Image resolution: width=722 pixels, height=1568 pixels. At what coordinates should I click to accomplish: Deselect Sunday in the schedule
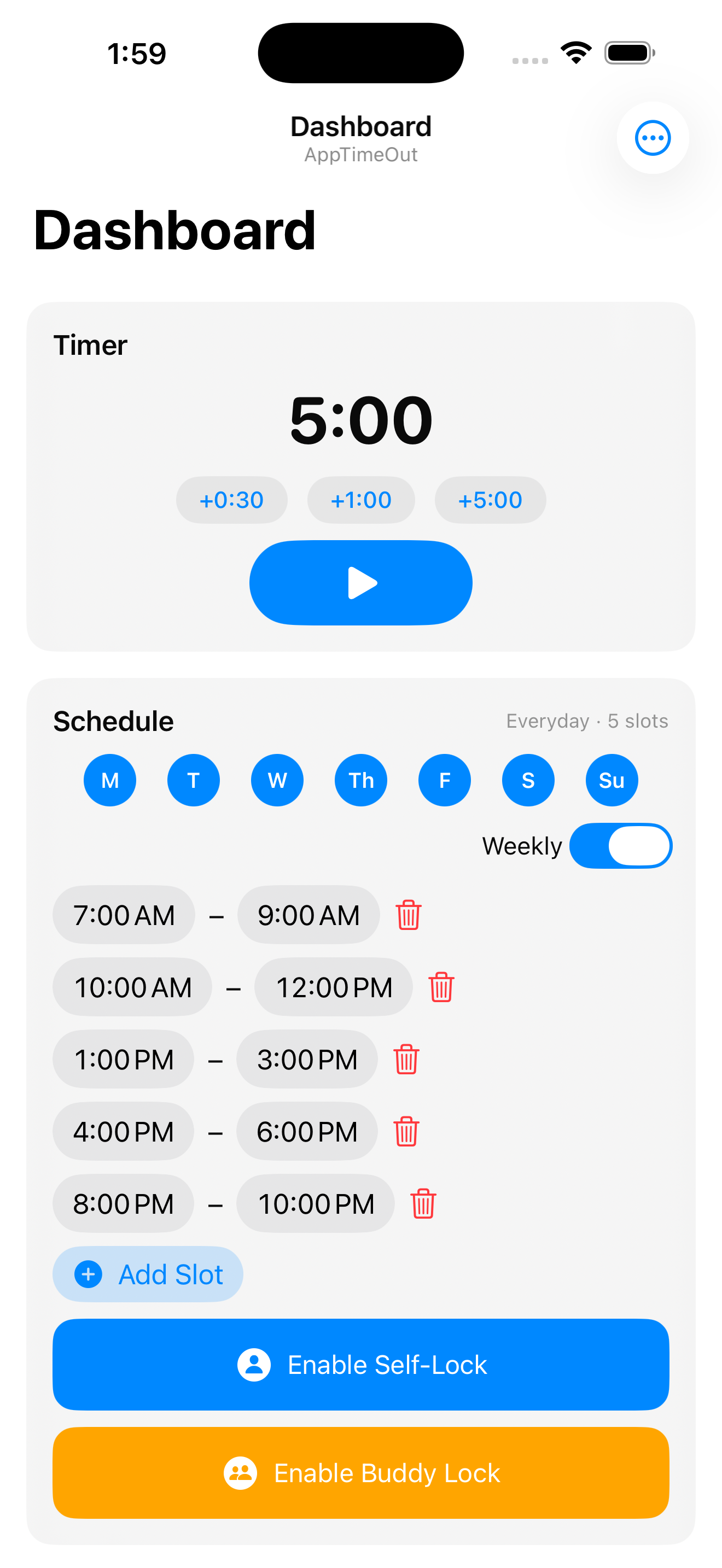[x=611, y=780]
